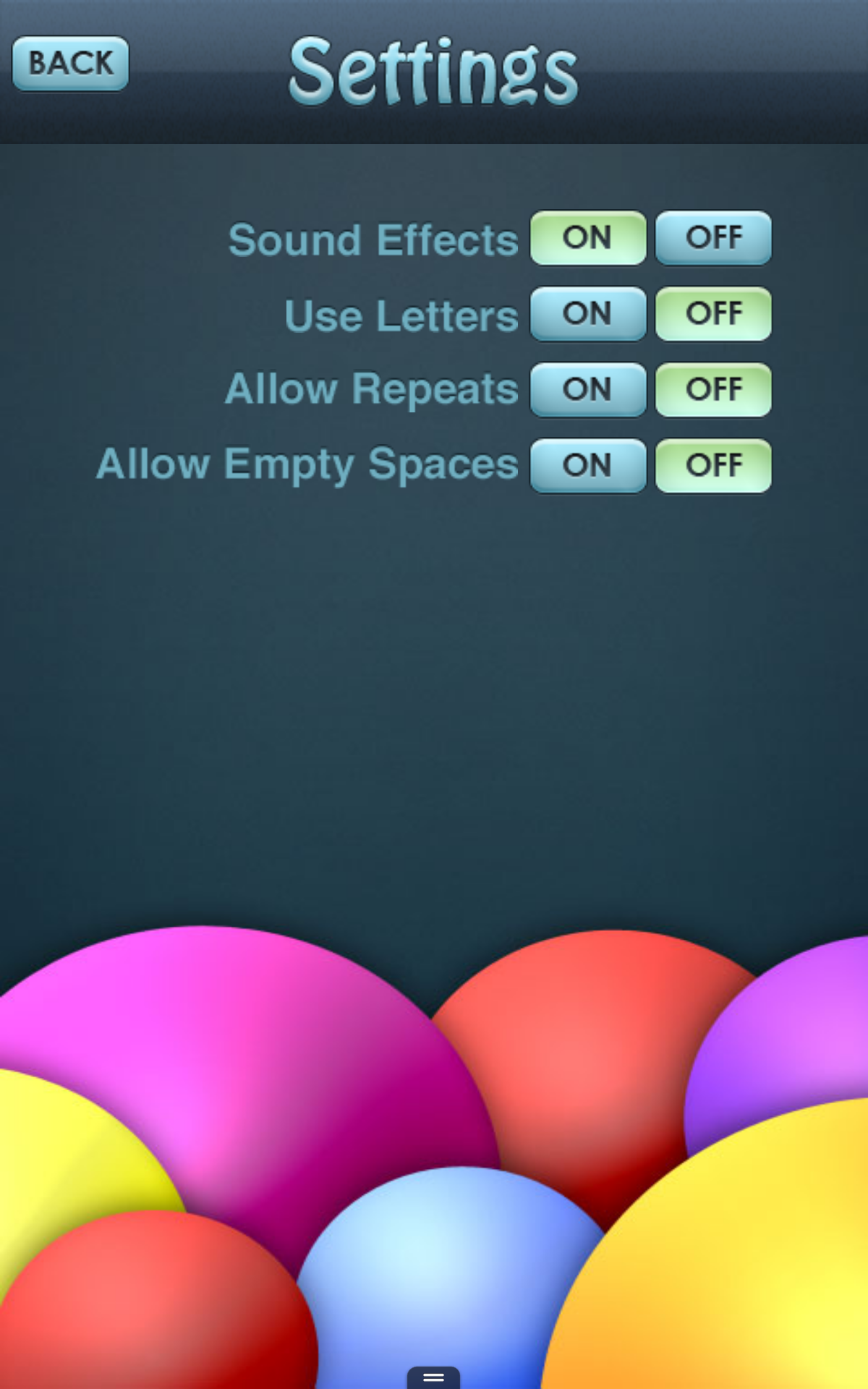Image resolution: width=868 pixels, height=1389 pixels.
Task: Keep Sound Effects enabled via ON button
Action: 588,239
